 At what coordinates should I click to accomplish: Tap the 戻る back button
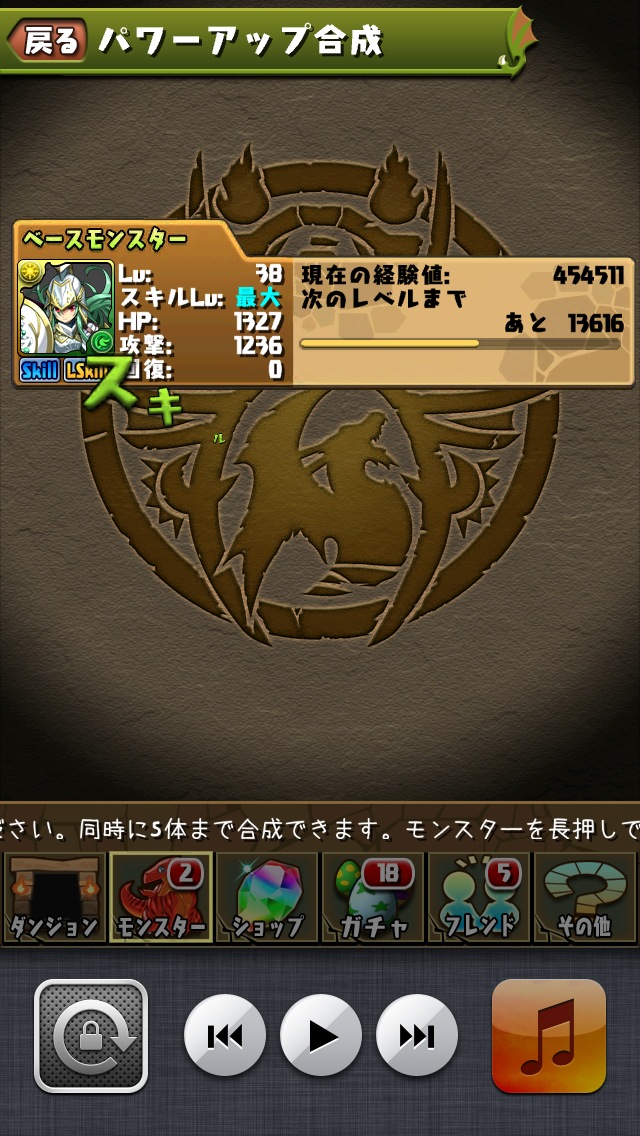pyautogui.click(x=47, y=40)
